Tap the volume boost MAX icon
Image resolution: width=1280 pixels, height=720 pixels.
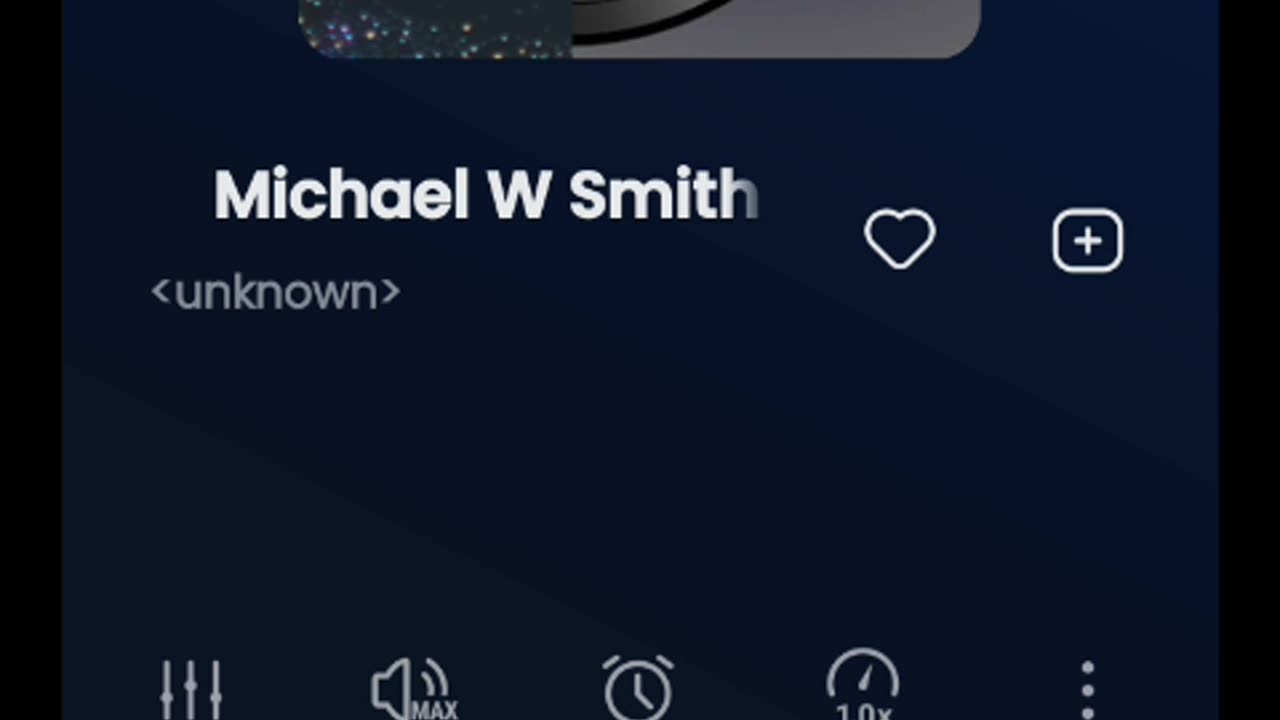click(x=414, y=690)
